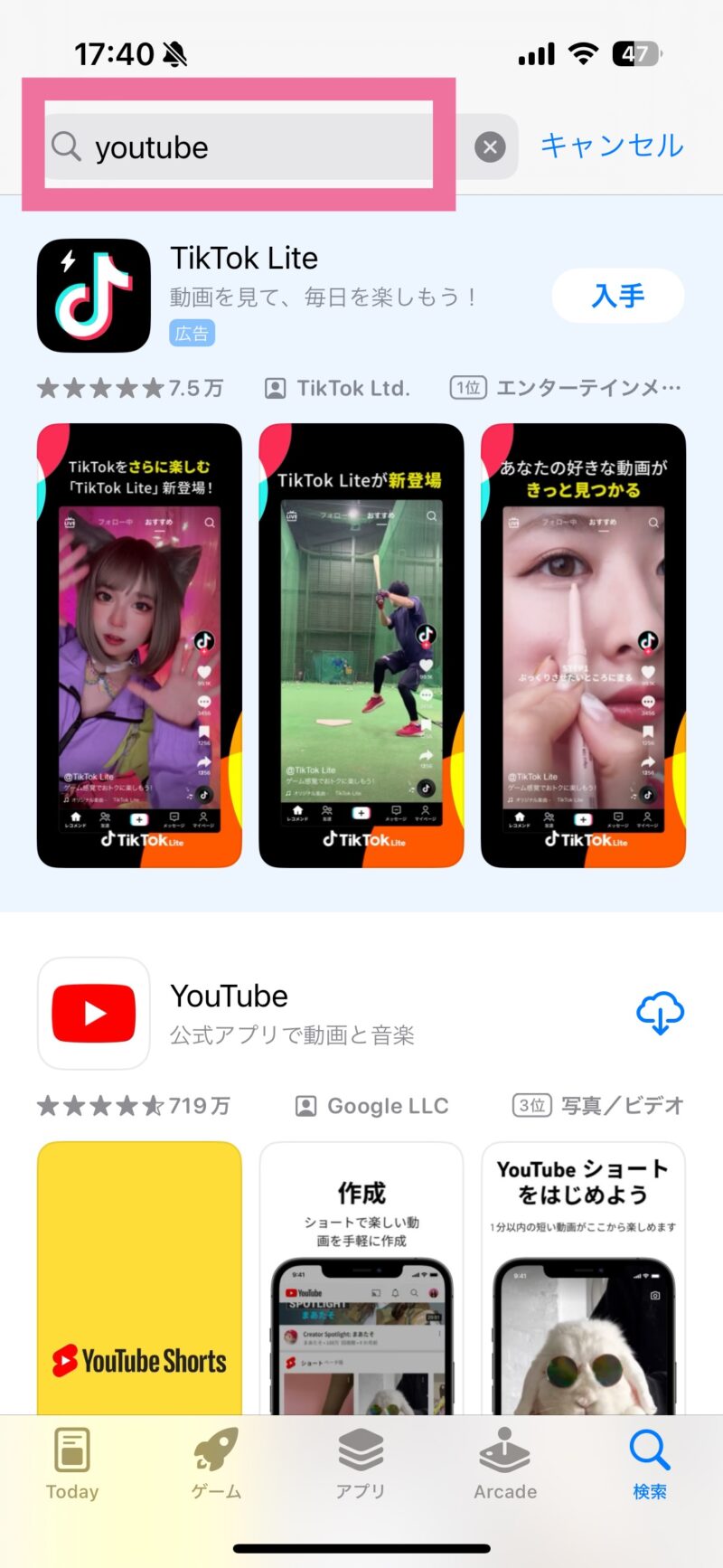The image size is (723, 1568).
Task: Clear the search field with the X icon
Action: coord(489,147)
